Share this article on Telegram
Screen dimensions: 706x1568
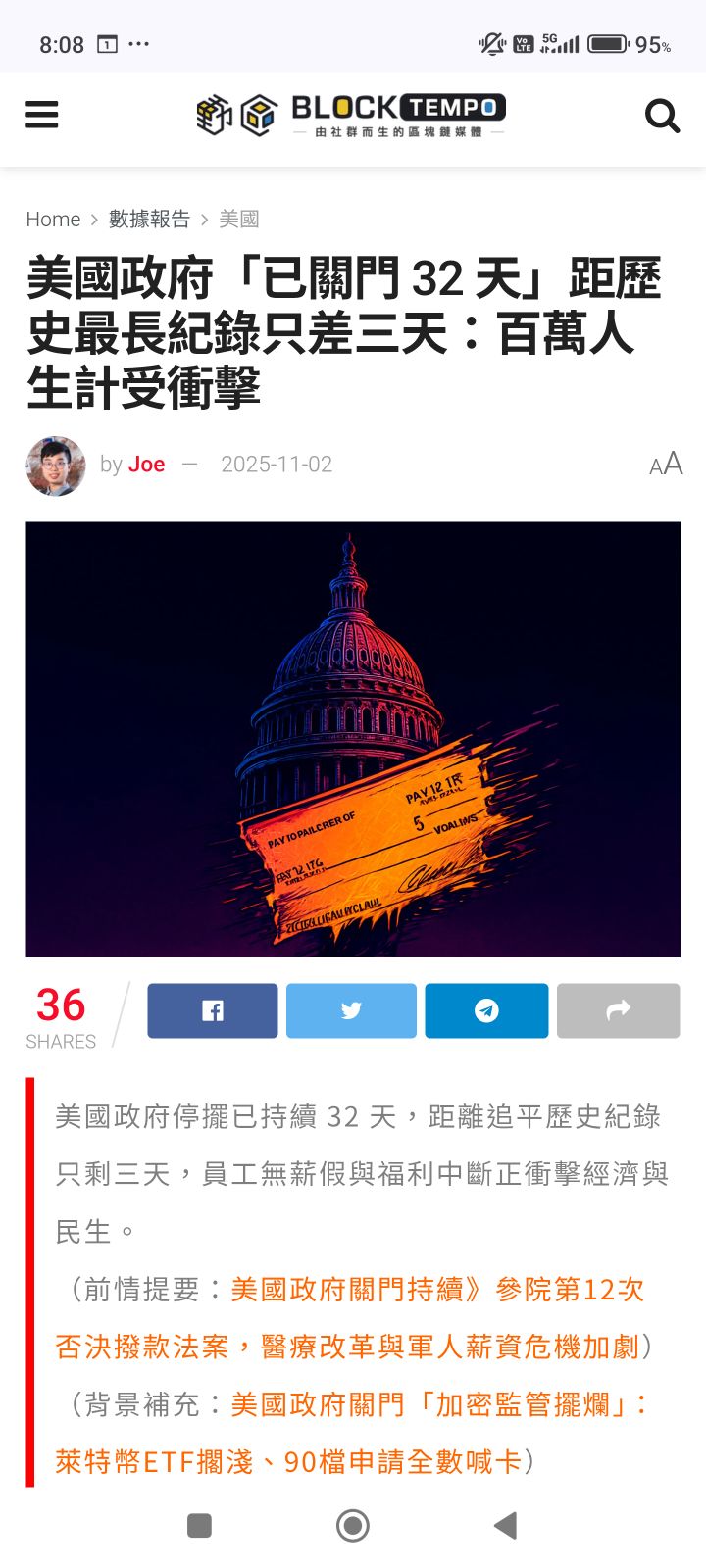486,1010
